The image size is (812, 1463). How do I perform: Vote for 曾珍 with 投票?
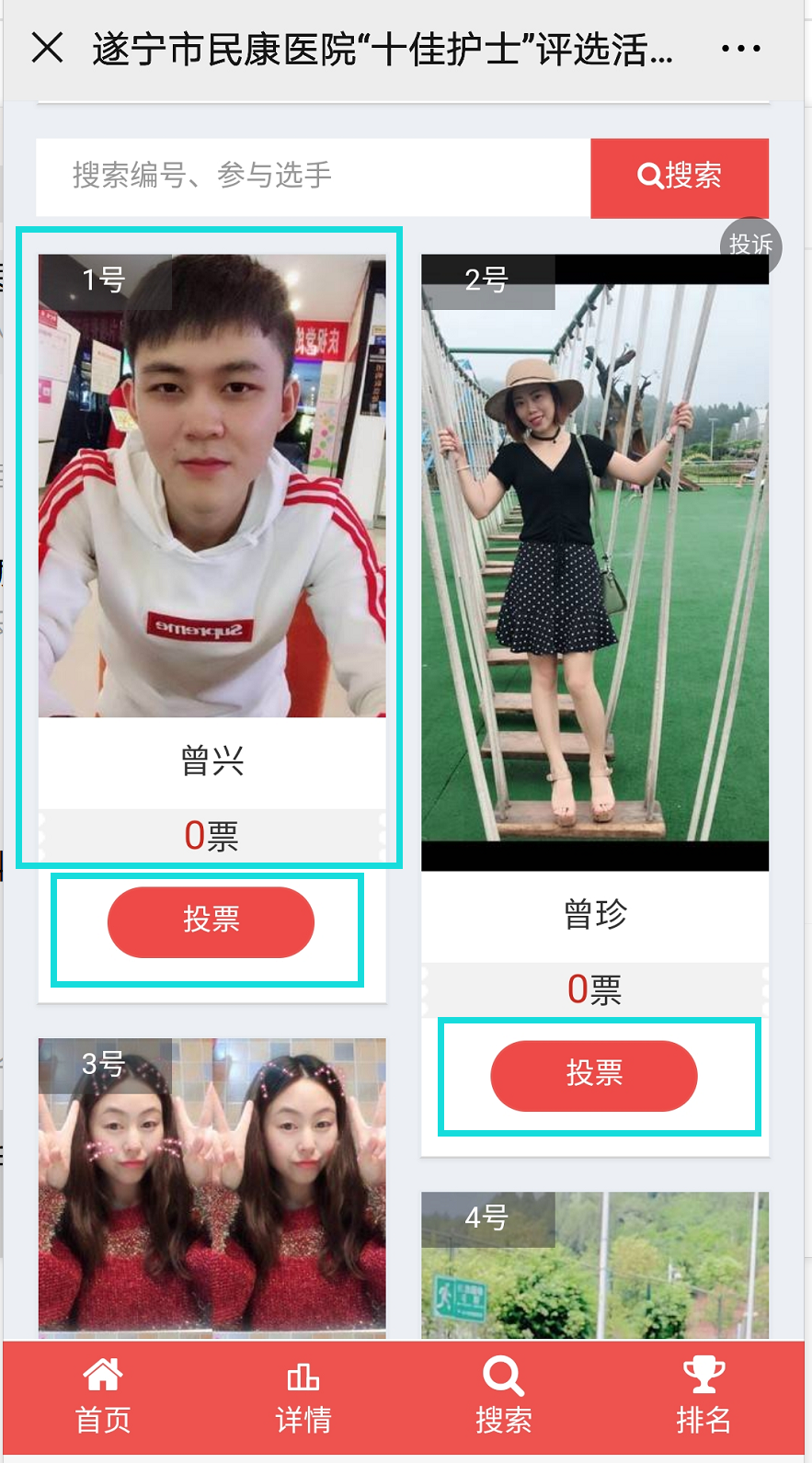pyautogui.click(x=594, y=1075)
